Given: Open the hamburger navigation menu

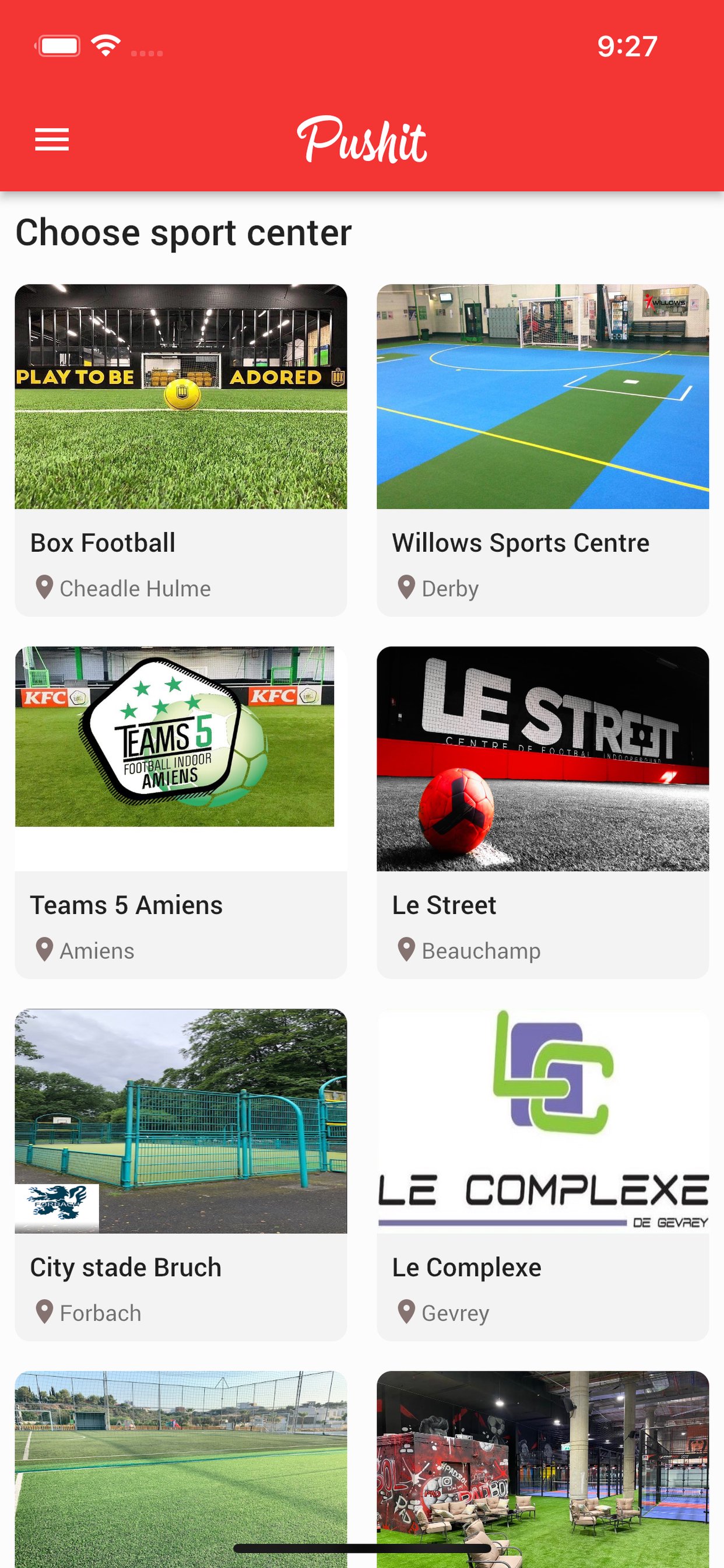Looking at the screenshot, I should tap(52, 139).
